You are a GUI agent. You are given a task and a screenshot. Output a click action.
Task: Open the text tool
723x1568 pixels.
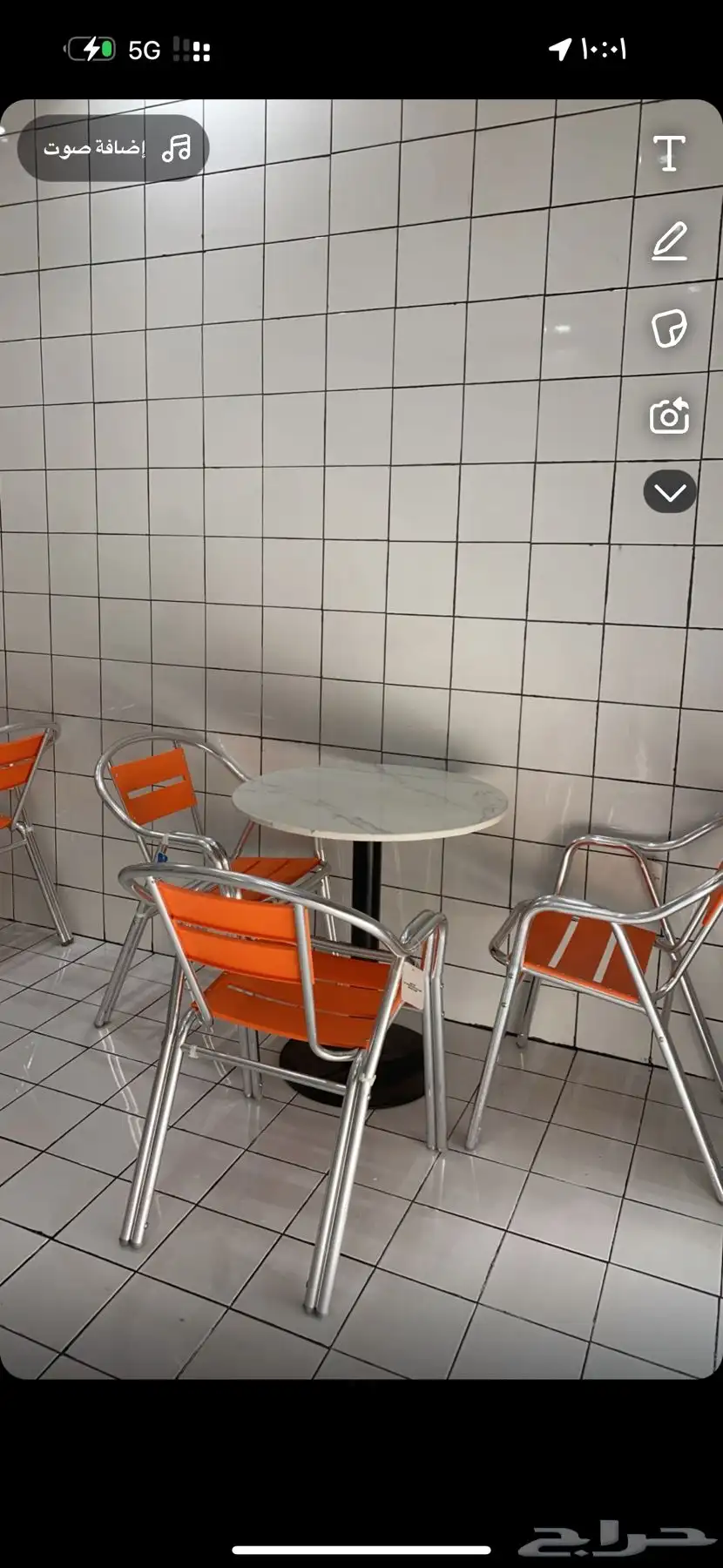click(x=669, y=153)
